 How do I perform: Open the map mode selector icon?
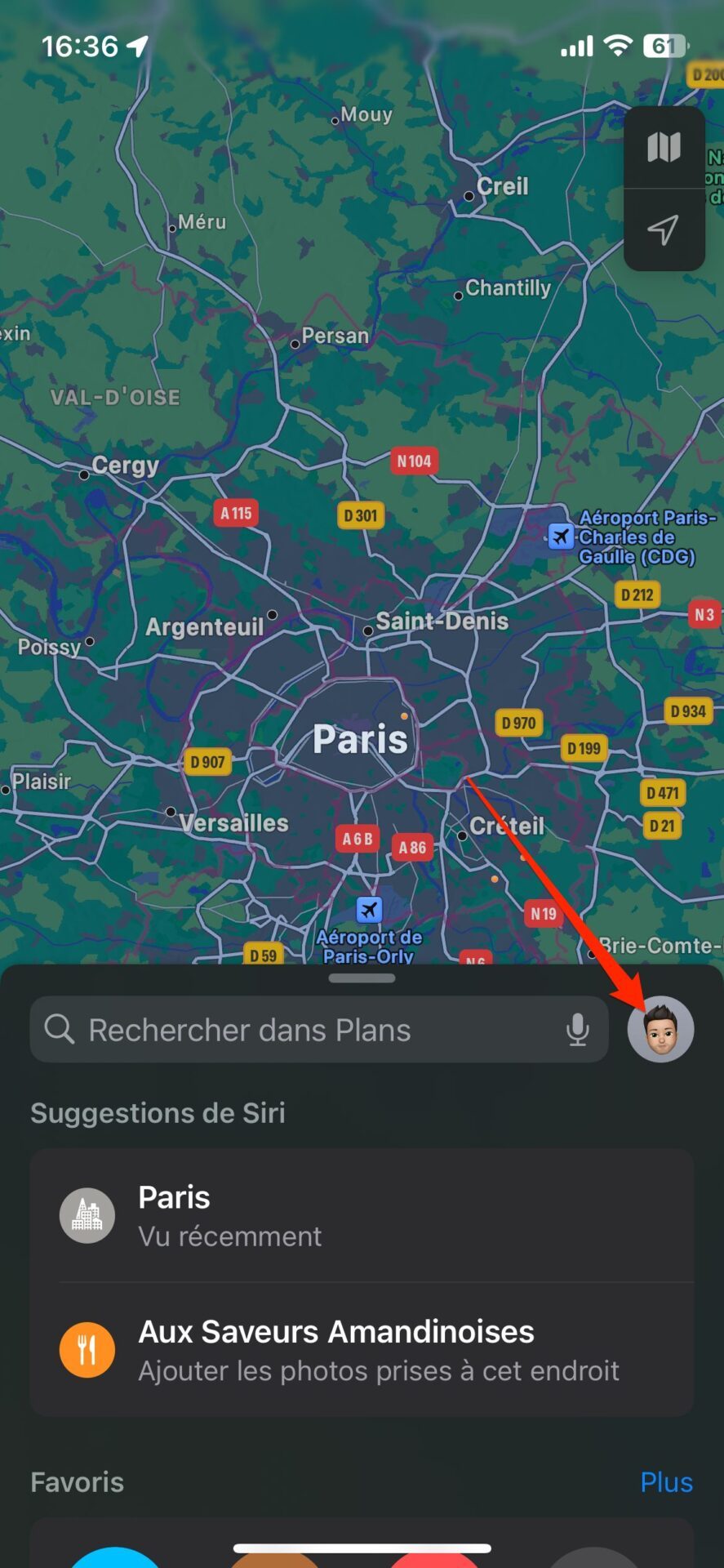click(x=664, y=148)
